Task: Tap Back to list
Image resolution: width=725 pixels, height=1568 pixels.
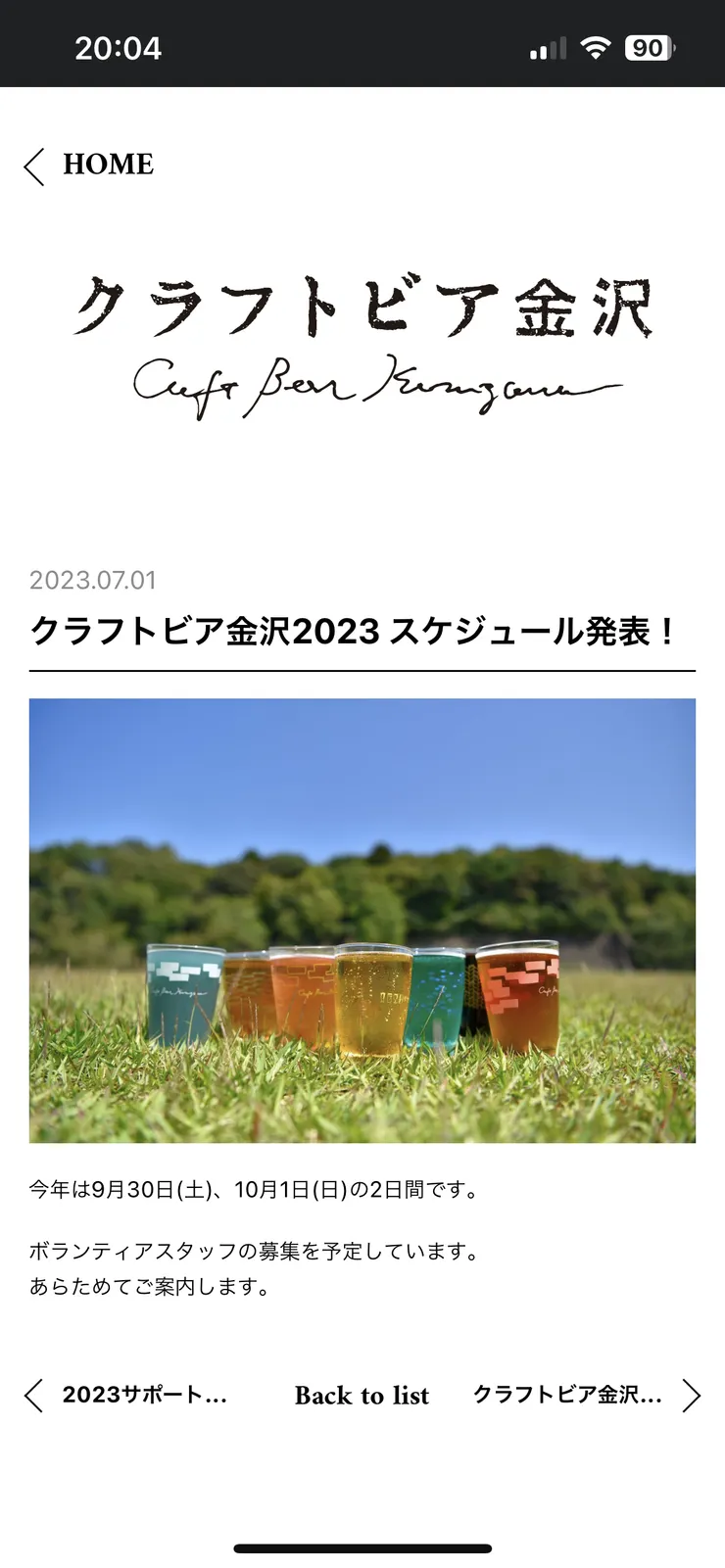Action: (x=362, y=1395)
